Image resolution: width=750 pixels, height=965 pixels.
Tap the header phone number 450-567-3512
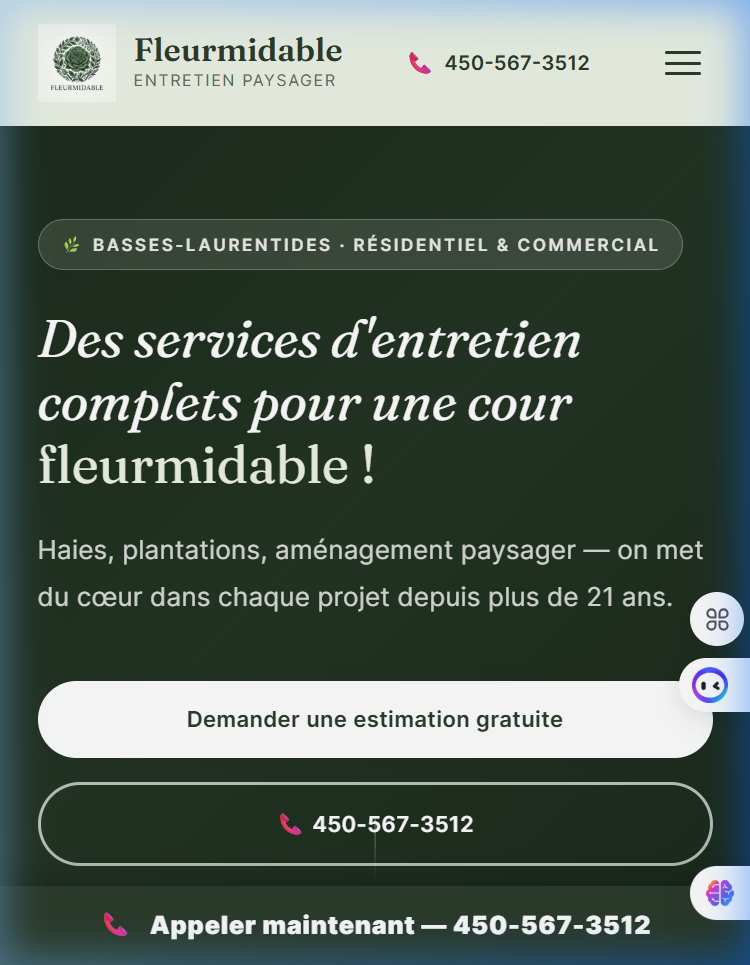click(x=500, y=63)
